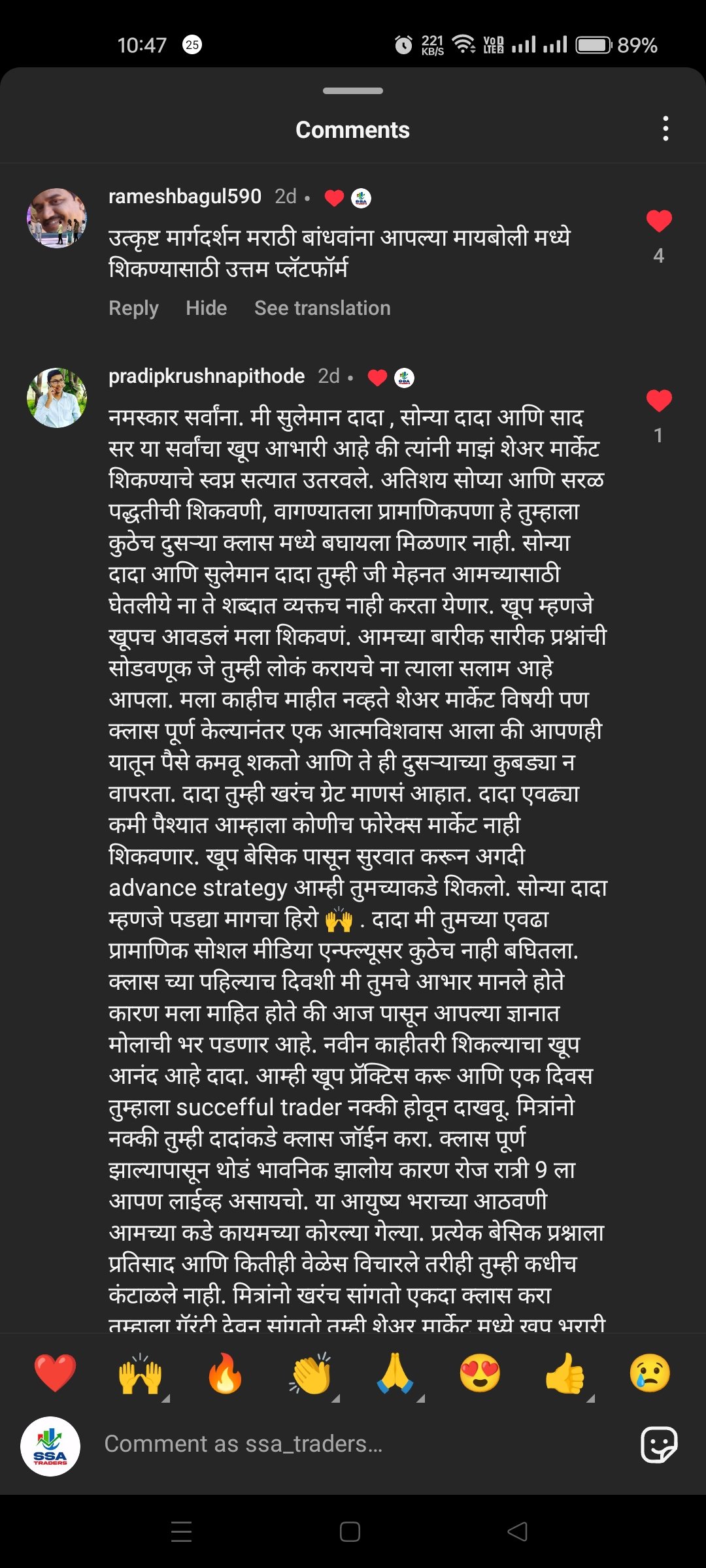
Task: See translation of rameshbagul590's comment
Action: [x=322, y=308]
